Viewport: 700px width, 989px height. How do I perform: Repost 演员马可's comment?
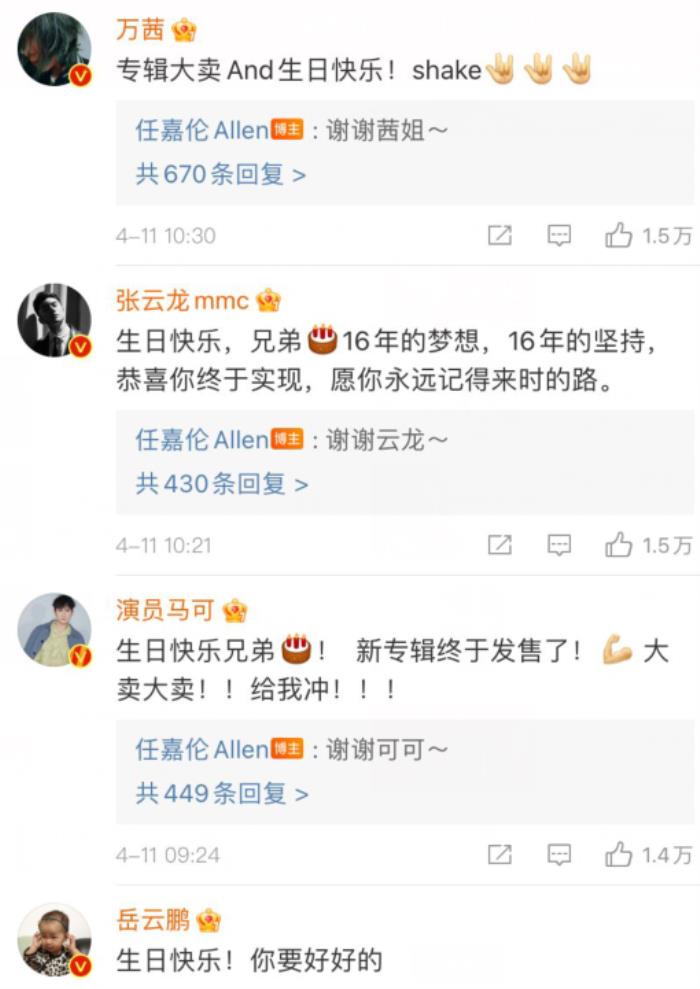(x=499, y=856)
